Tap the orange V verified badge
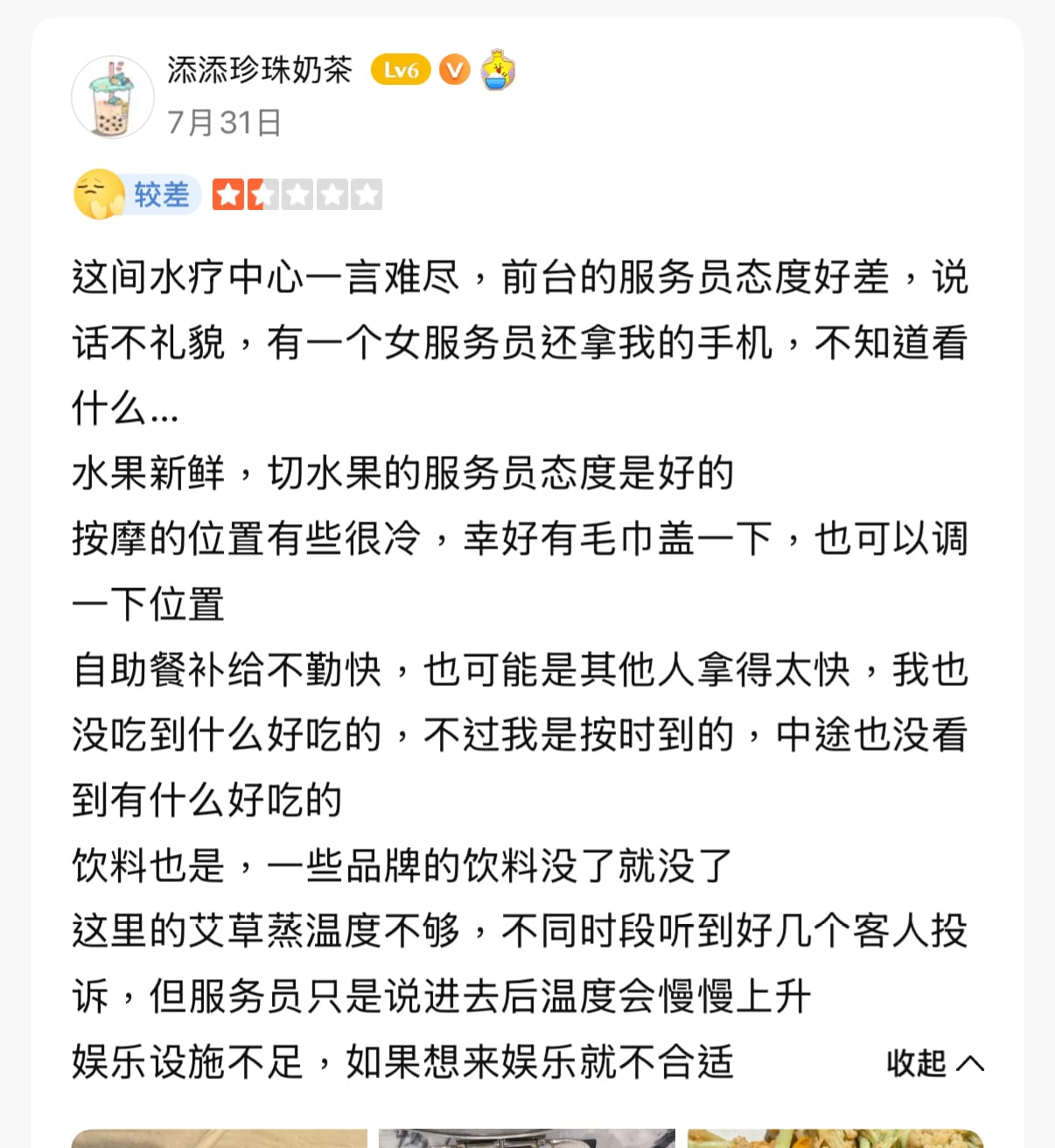Screen dimensions: 1055x1148 (x=454, y=70)
